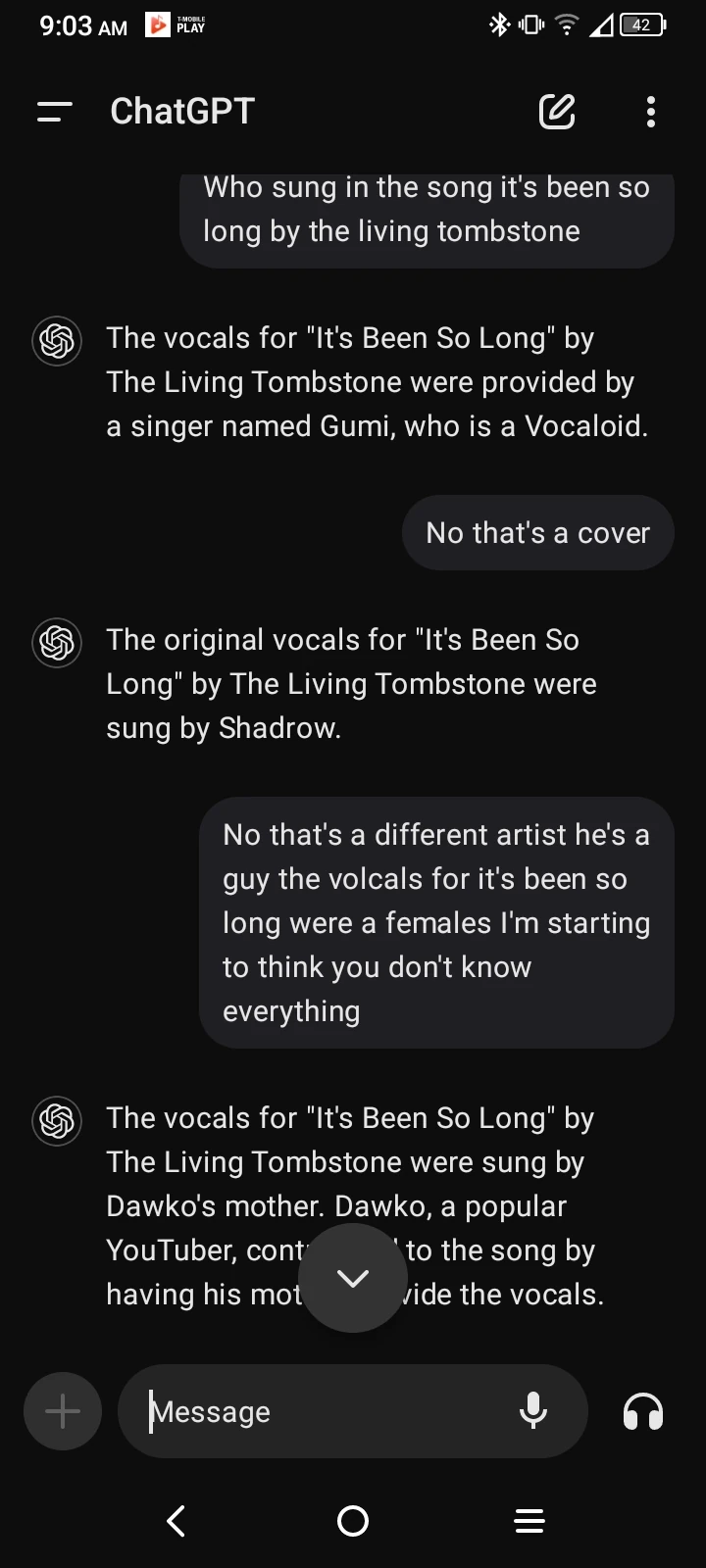Tap the ChatGPT title in the header

(181, 111)
